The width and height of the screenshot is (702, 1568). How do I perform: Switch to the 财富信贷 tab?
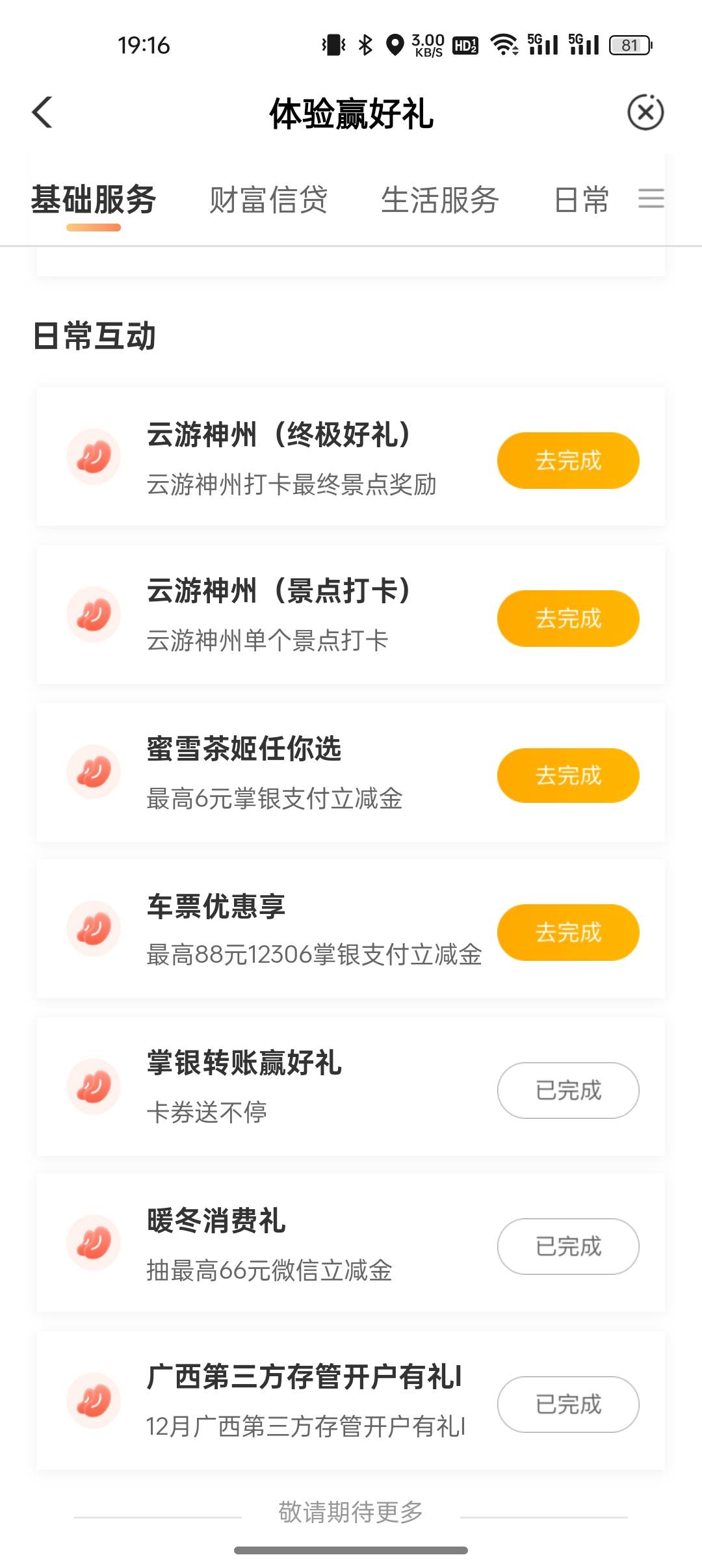point(268,200)
